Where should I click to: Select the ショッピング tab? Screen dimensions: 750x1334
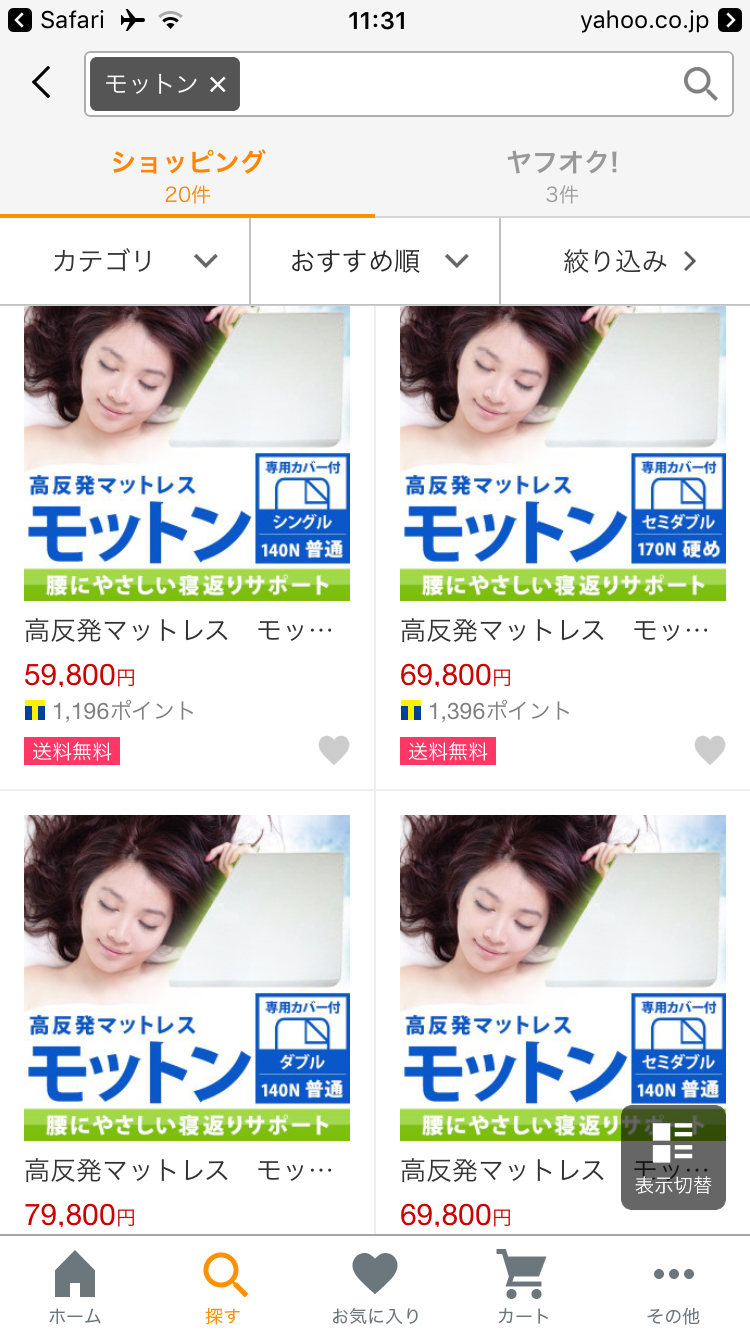[188, 175]
